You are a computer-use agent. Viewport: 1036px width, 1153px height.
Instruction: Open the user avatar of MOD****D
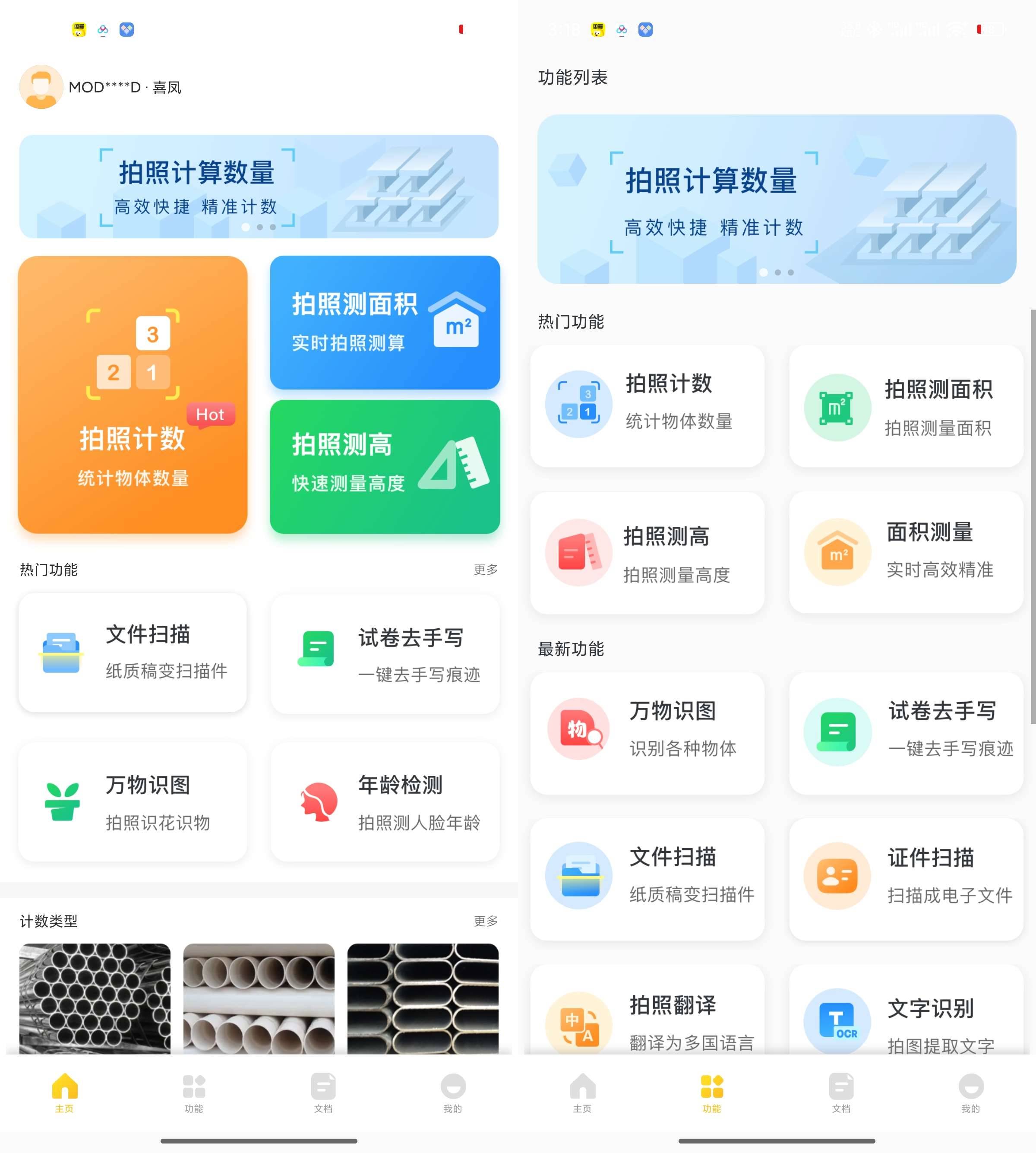click(41, 86)
